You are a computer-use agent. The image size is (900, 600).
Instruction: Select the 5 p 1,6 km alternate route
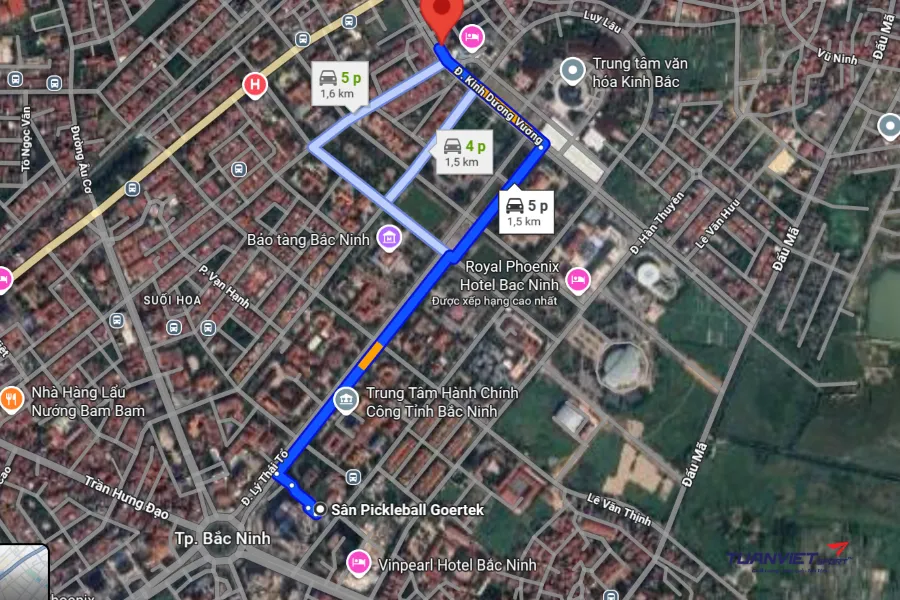[338, 83]
